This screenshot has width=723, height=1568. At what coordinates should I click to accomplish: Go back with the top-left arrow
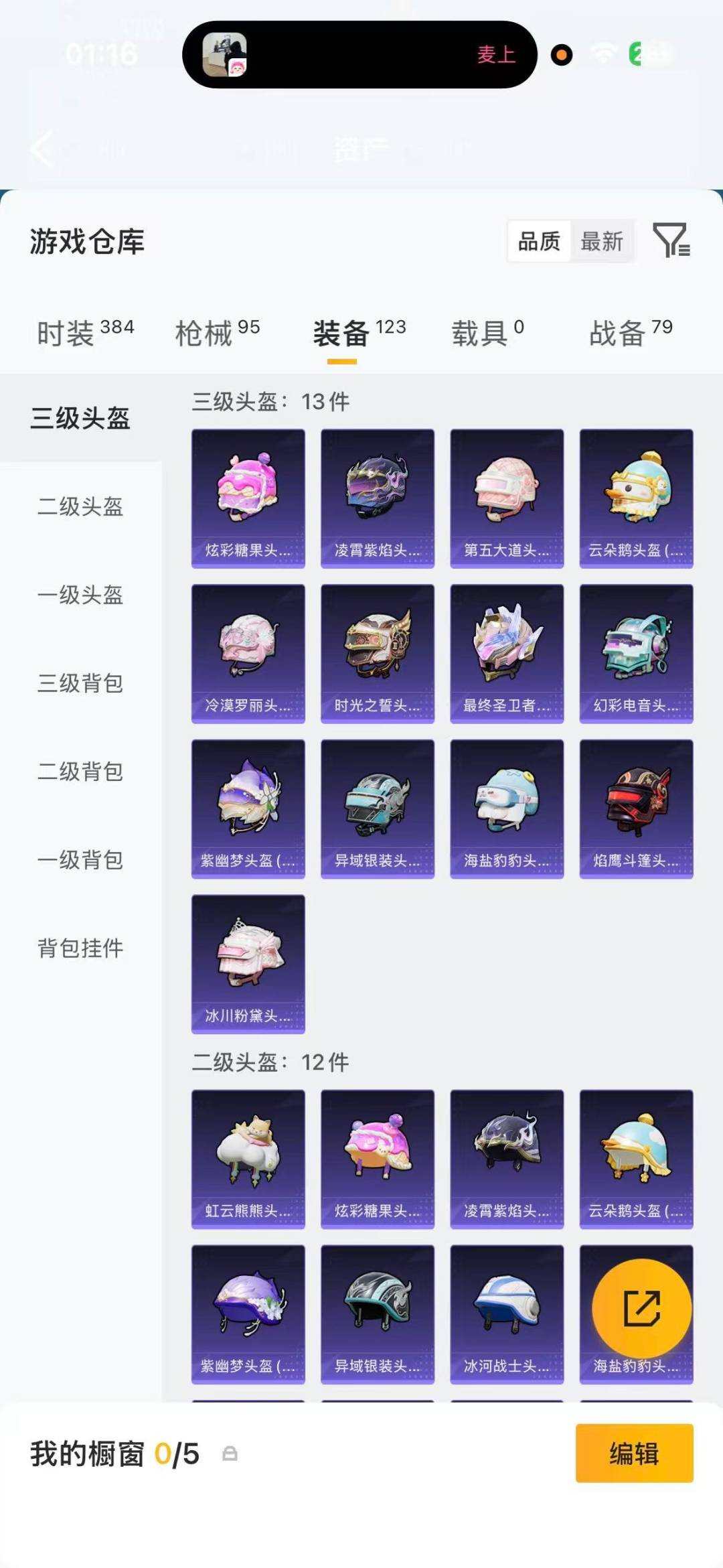click(x=43, y=149)
